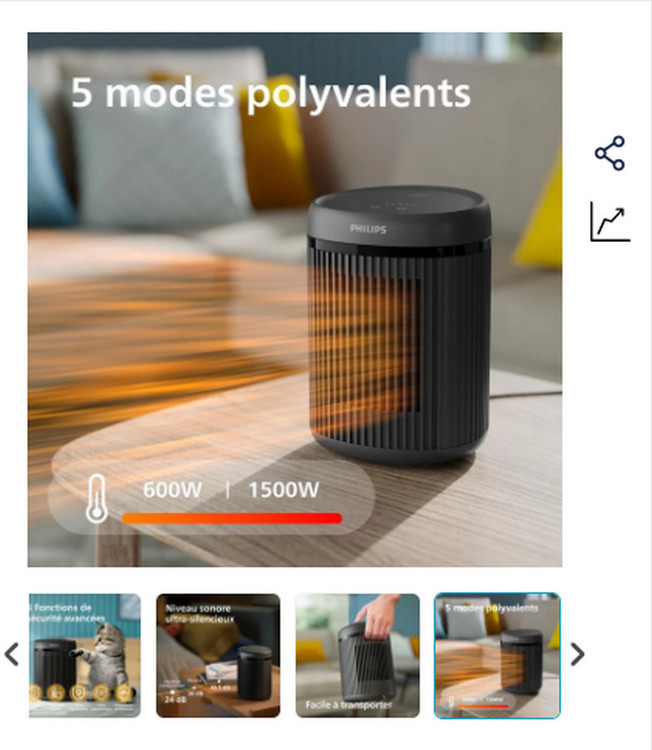Open the price history chart icon
652x750 pixels.
(609, 221)
